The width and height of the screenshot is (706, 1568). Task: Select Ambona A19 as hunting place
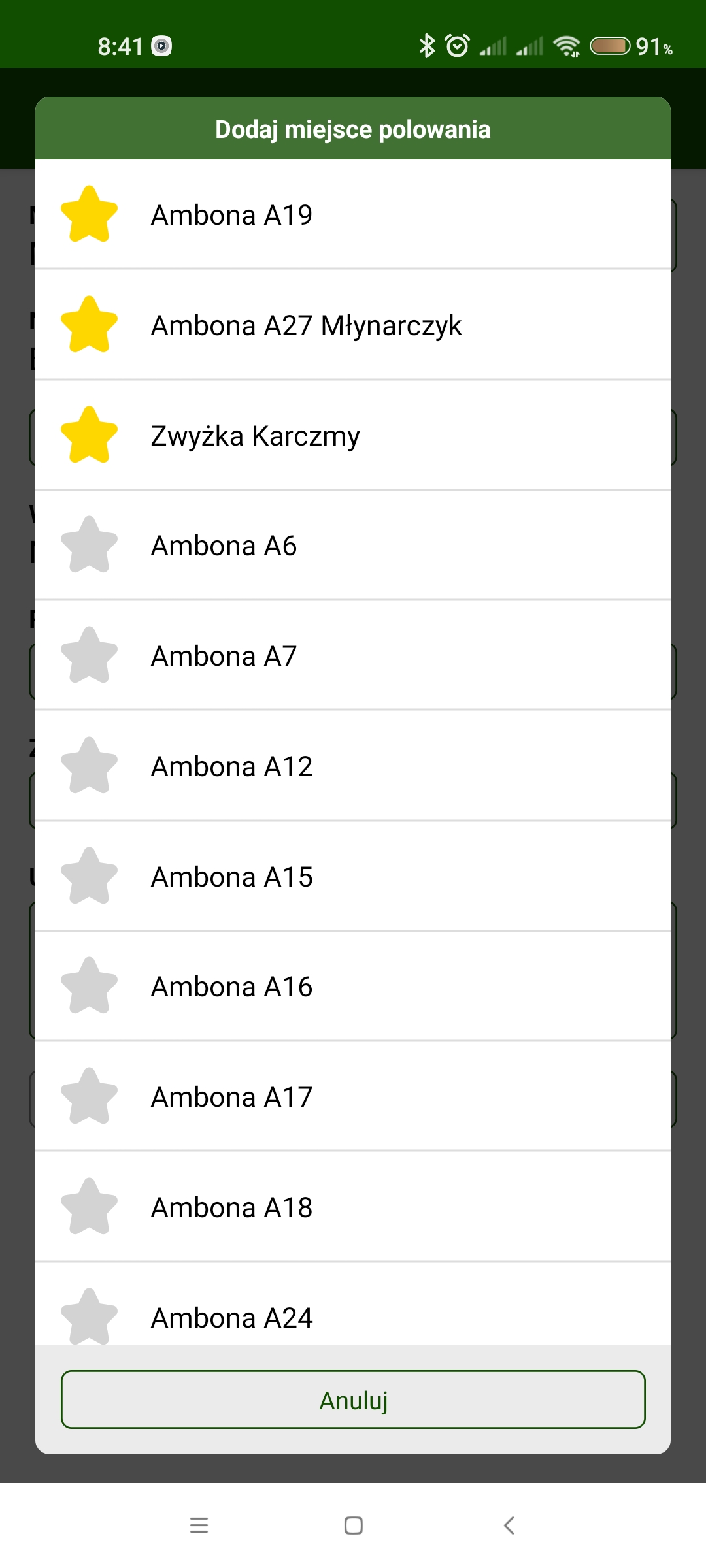[353, 214]
